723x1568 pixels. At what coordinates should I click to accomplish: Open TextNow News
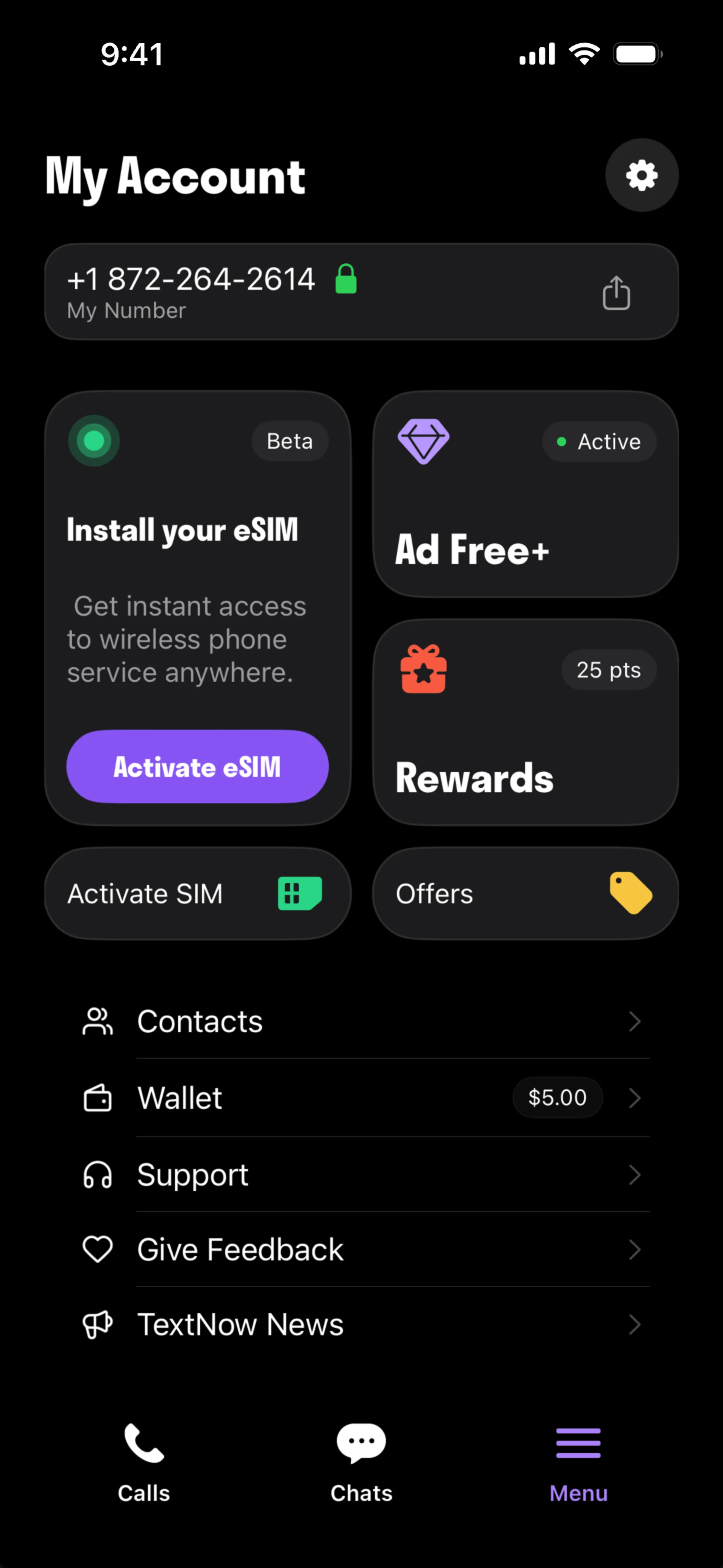361,1325
